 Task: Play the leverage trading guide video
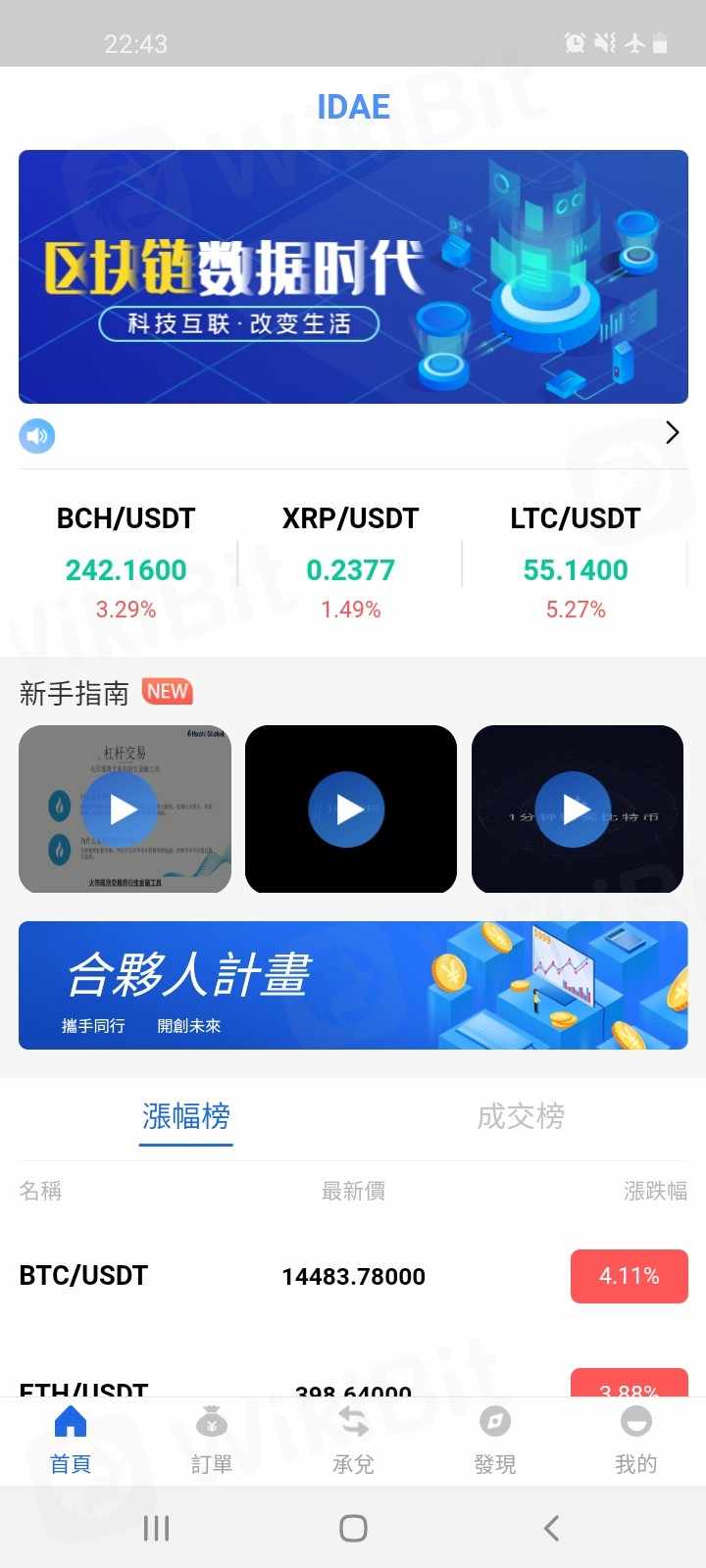125,809
